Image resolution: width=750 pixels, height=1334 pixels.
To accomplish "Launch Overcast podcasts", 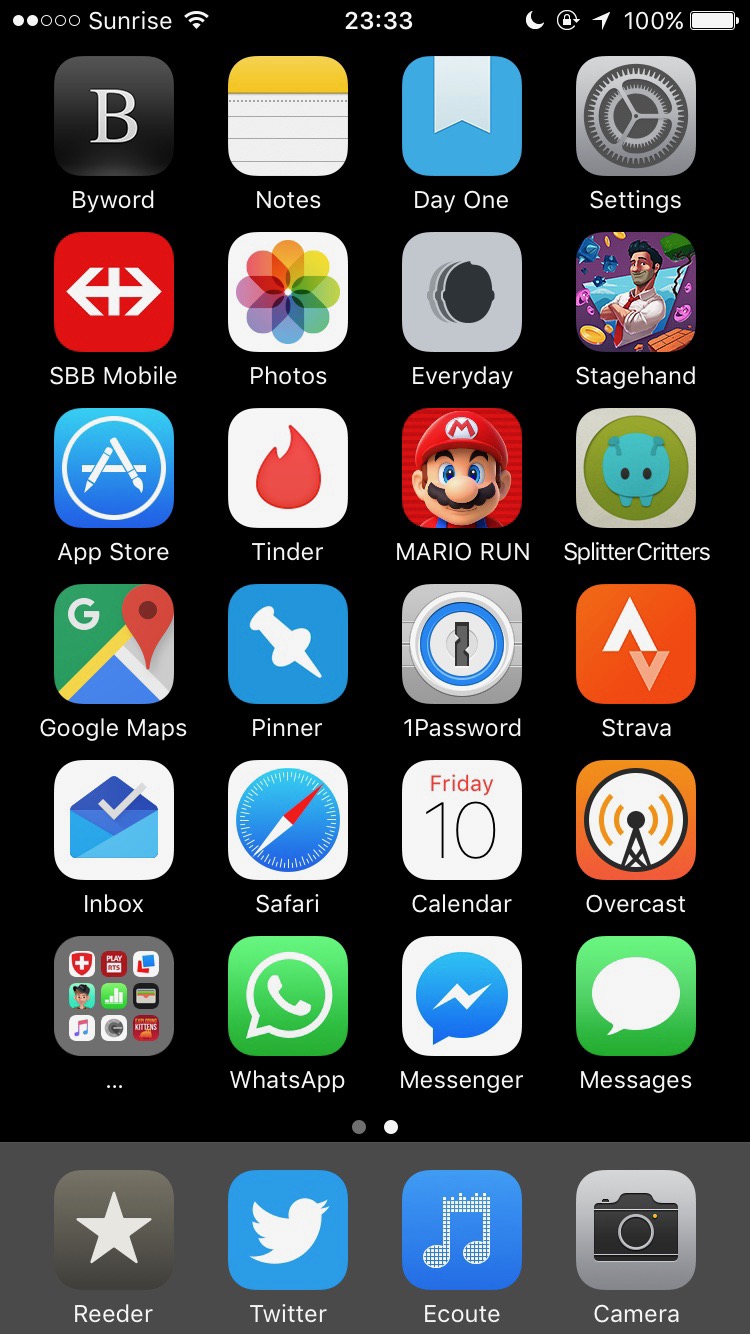I will (635, 820).
